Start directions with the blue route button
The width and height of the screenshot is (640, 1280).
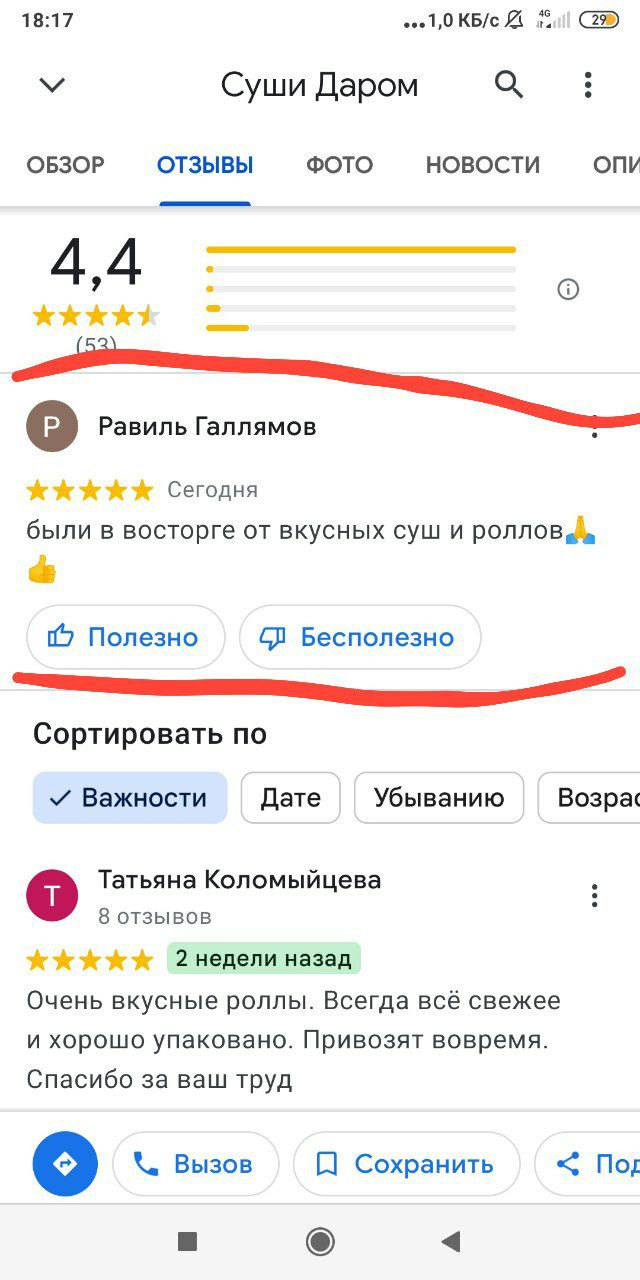[x=65, y=1164]
